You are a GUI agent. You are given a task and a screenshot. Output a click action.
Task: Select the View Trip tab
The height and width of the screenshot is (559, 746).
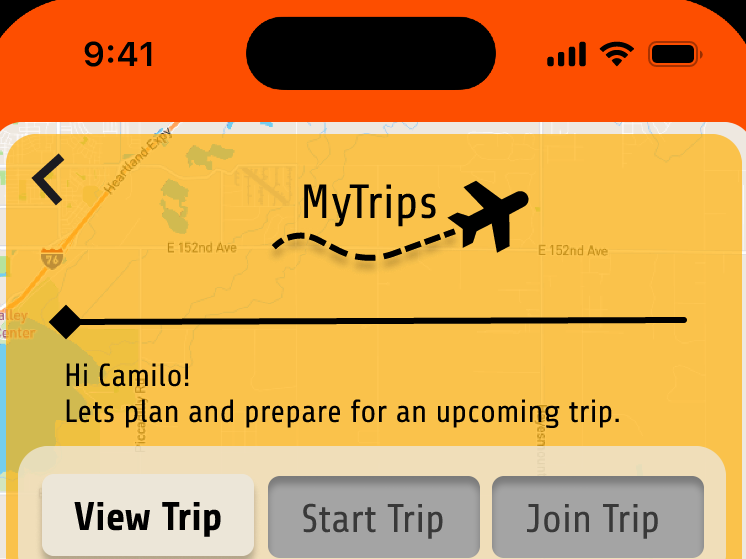tap(148, 516)
